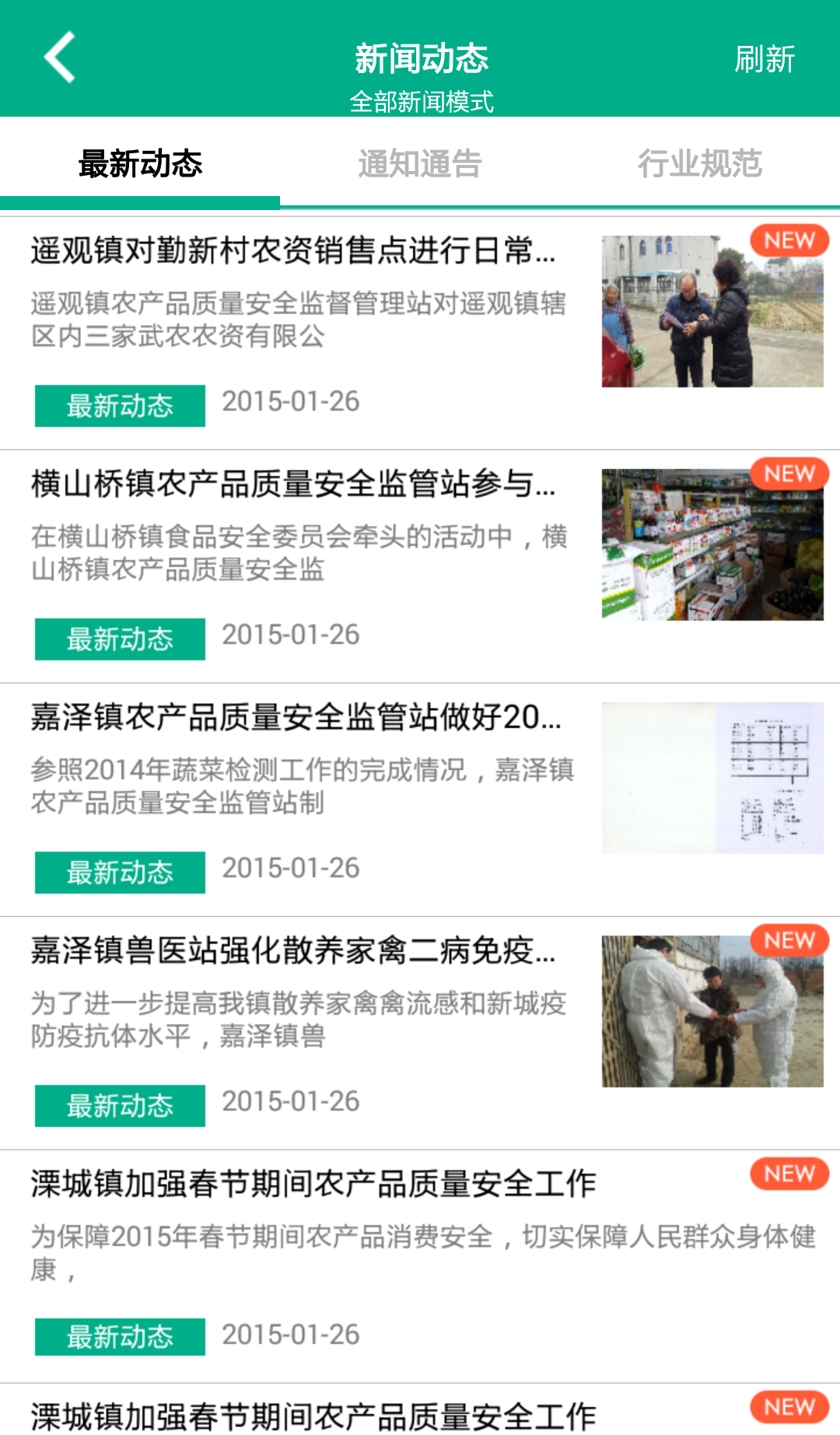Go back using the top-left arrow
Viewport: 840px width, 1435px height.
59,58
